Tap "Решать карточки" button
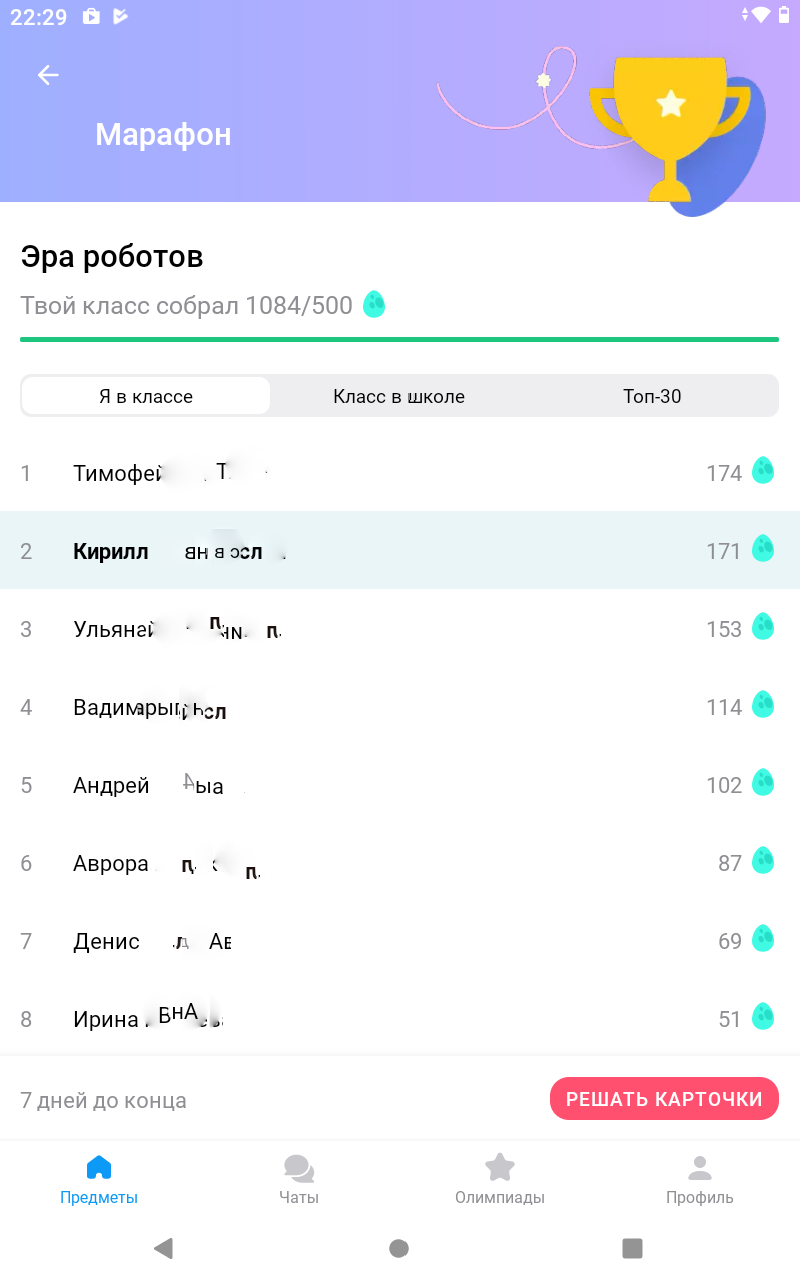Image resolution: width=800 pixels, height=1280 pixels. pos(664,1099)
